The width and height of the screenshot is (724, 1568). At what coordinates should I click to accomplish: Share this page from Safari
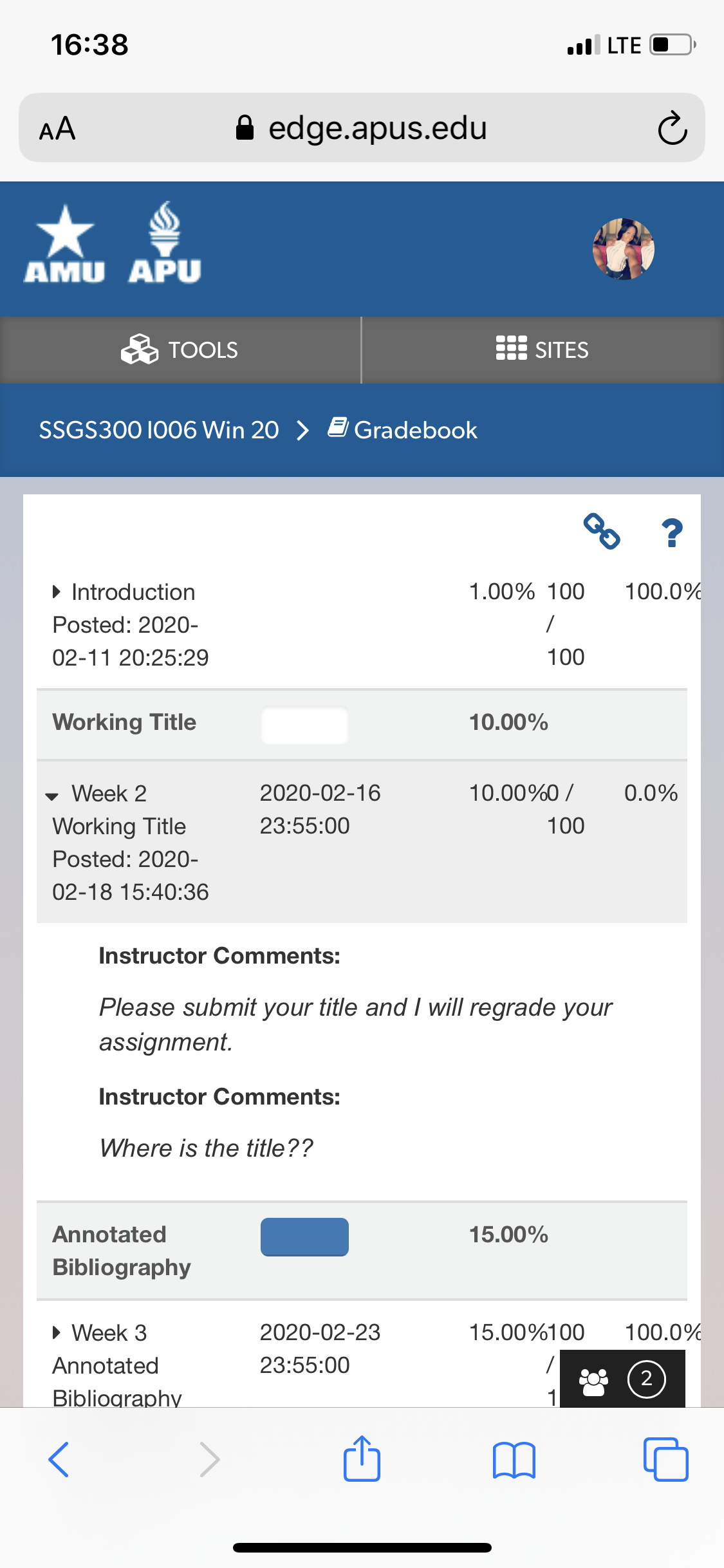point(362,1458)
